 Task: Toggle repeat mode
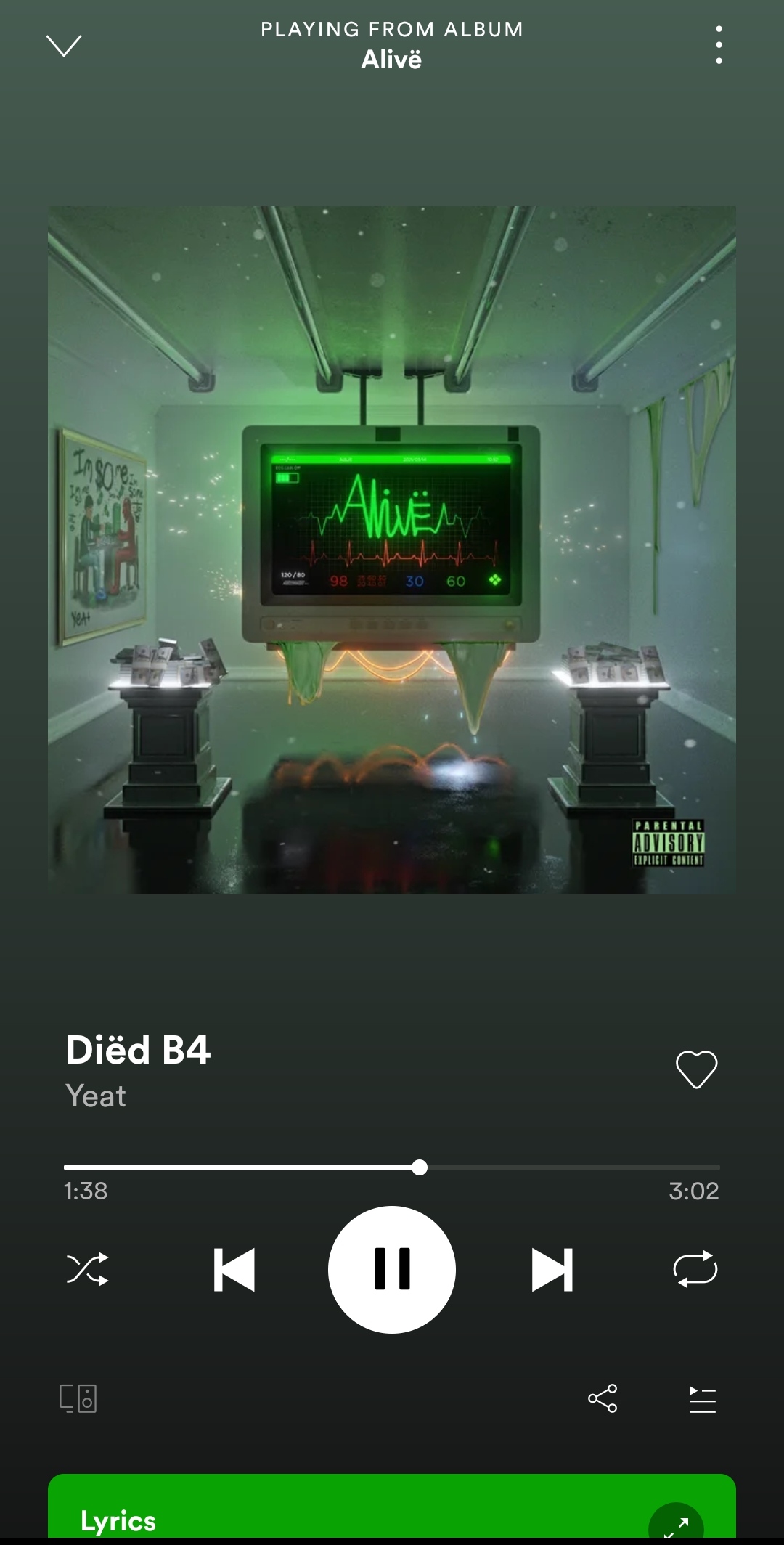click(x=695, y=1269)
